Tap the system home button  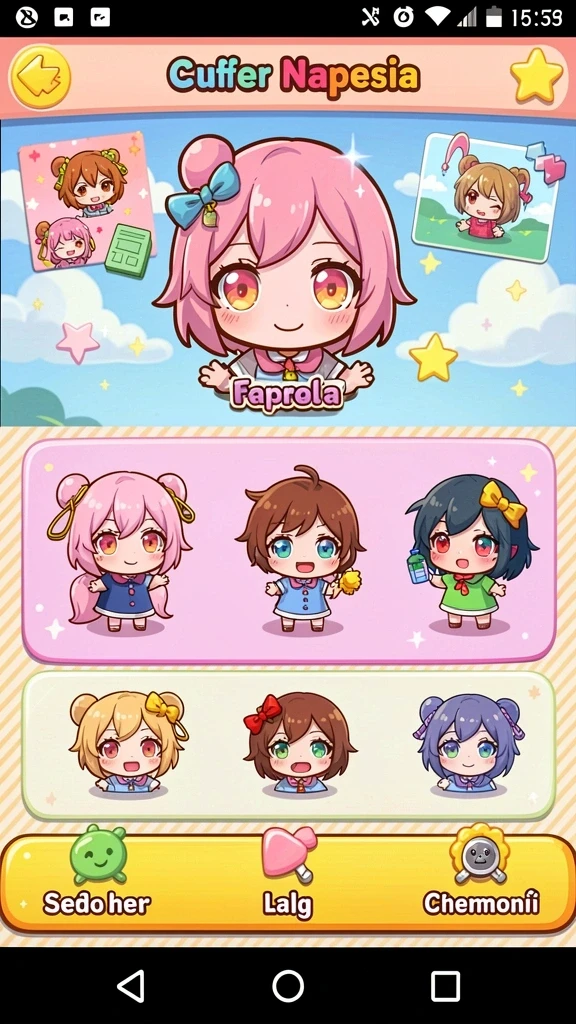[288, 985]
